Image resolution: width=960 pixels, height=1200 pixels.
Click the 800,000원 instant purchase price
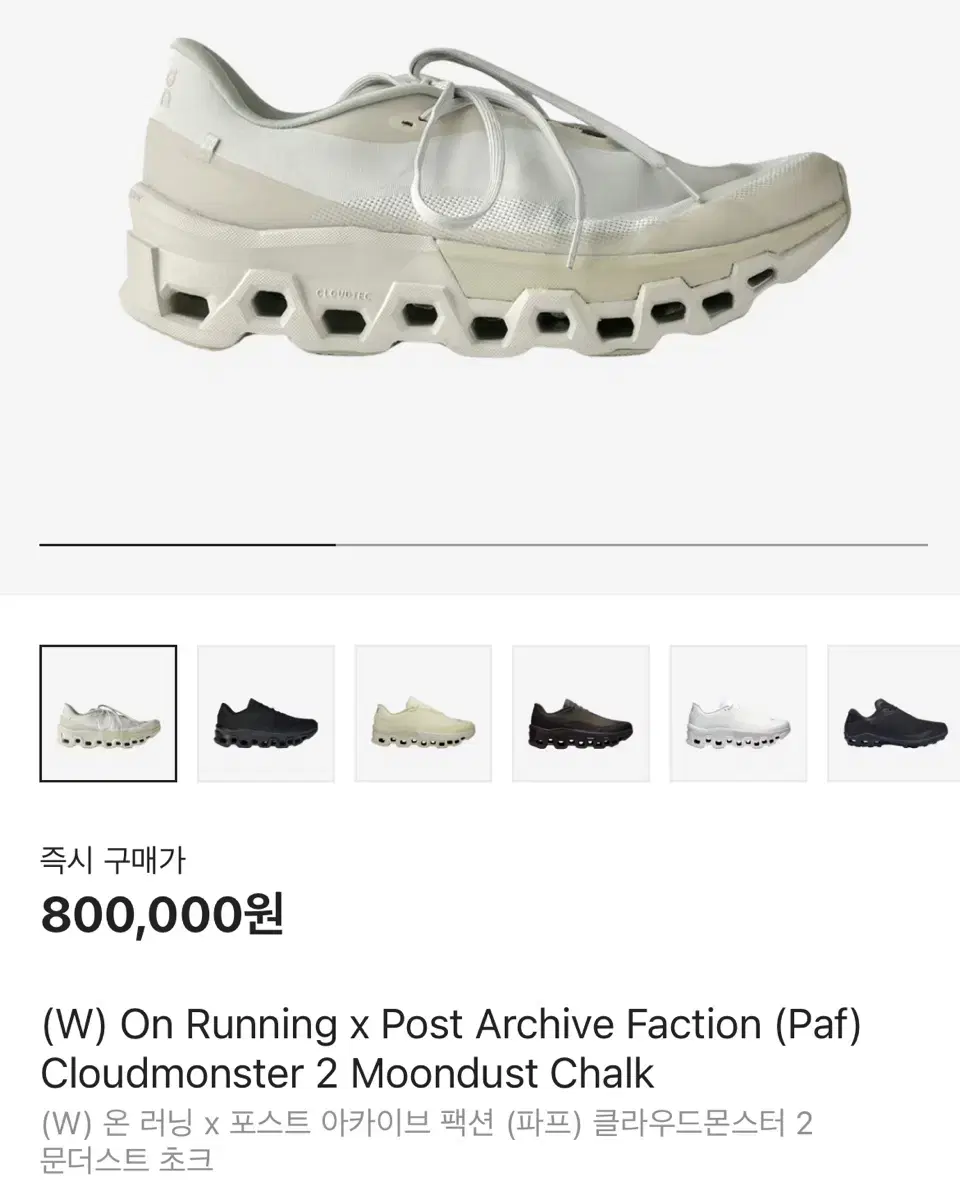click(160, 914)
